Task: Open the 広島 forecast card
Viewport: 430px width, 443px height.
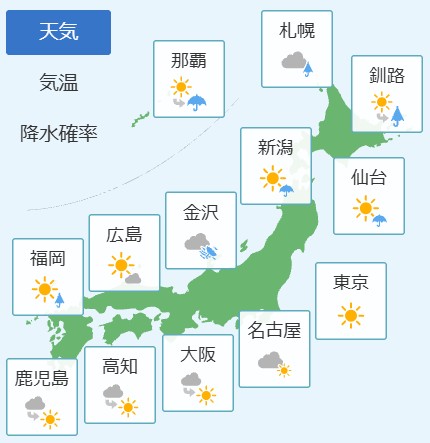Action: [124, 253]
